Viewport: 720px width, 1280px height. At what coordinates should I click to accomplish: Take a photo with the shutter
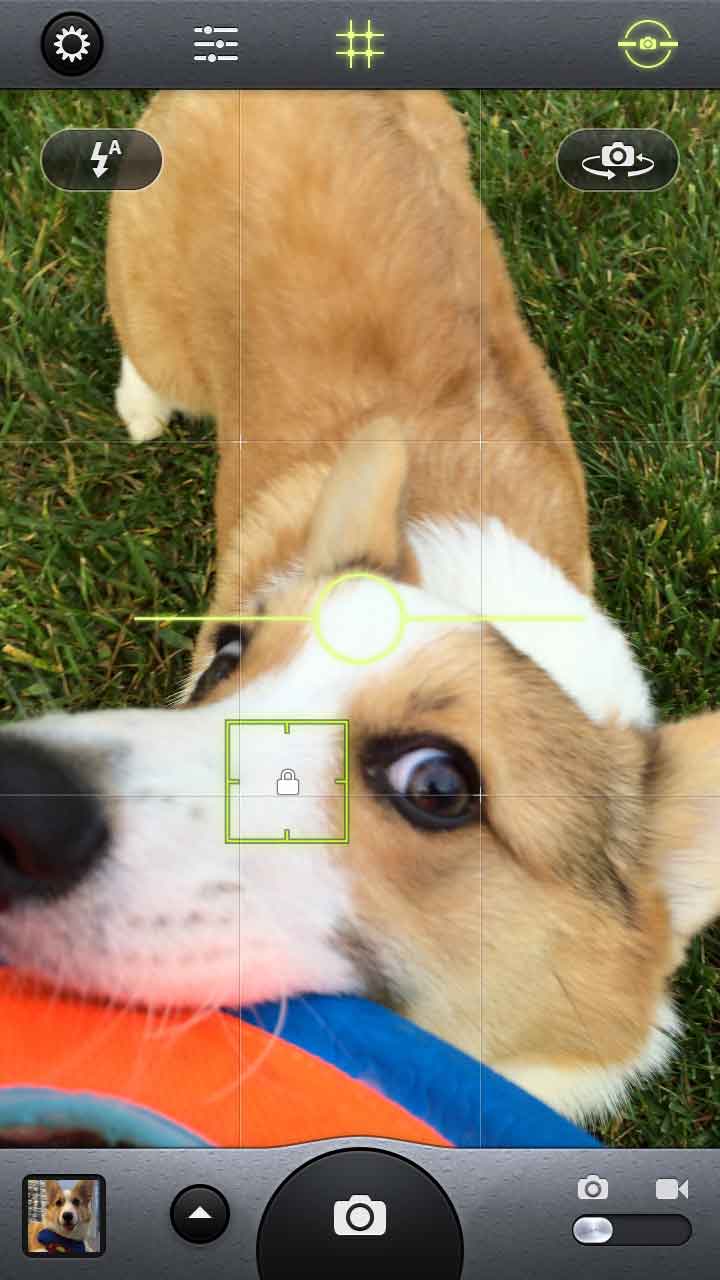[x=360, y=1216]
